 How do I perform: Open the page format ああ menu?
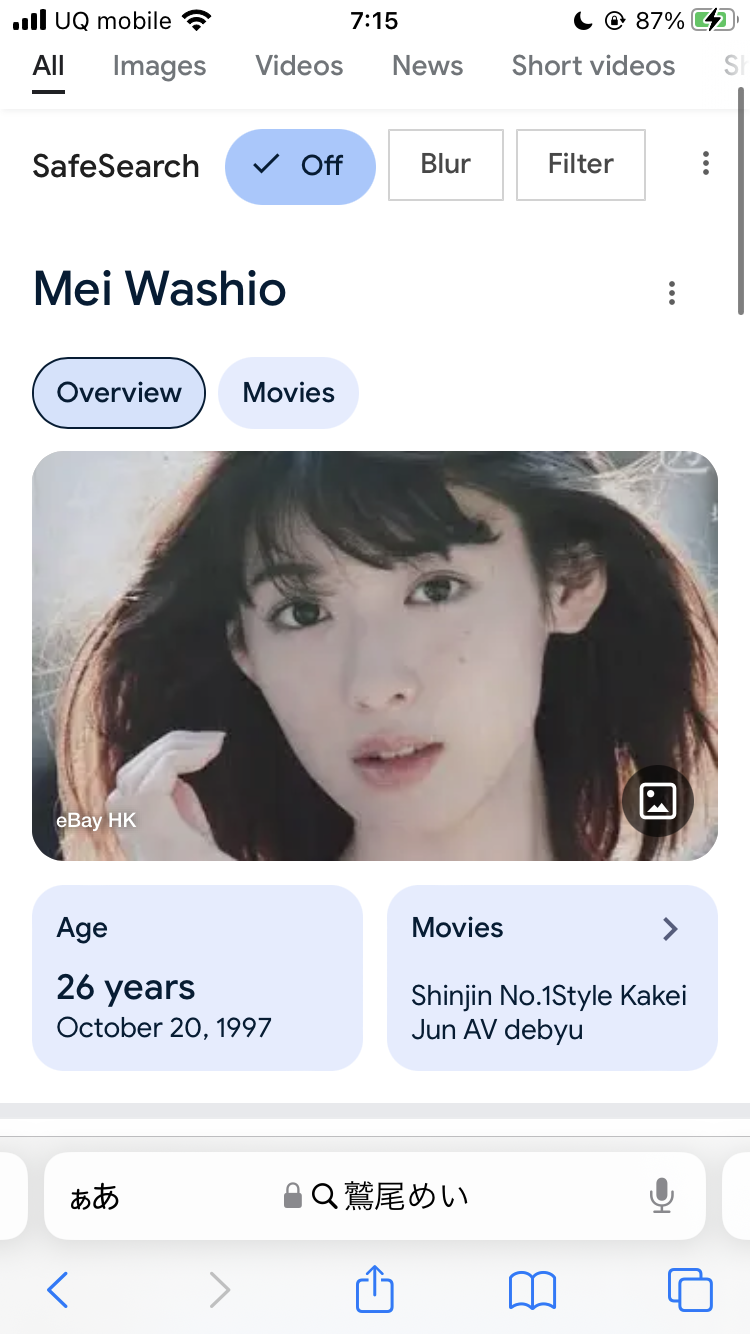click(94, 1196)
